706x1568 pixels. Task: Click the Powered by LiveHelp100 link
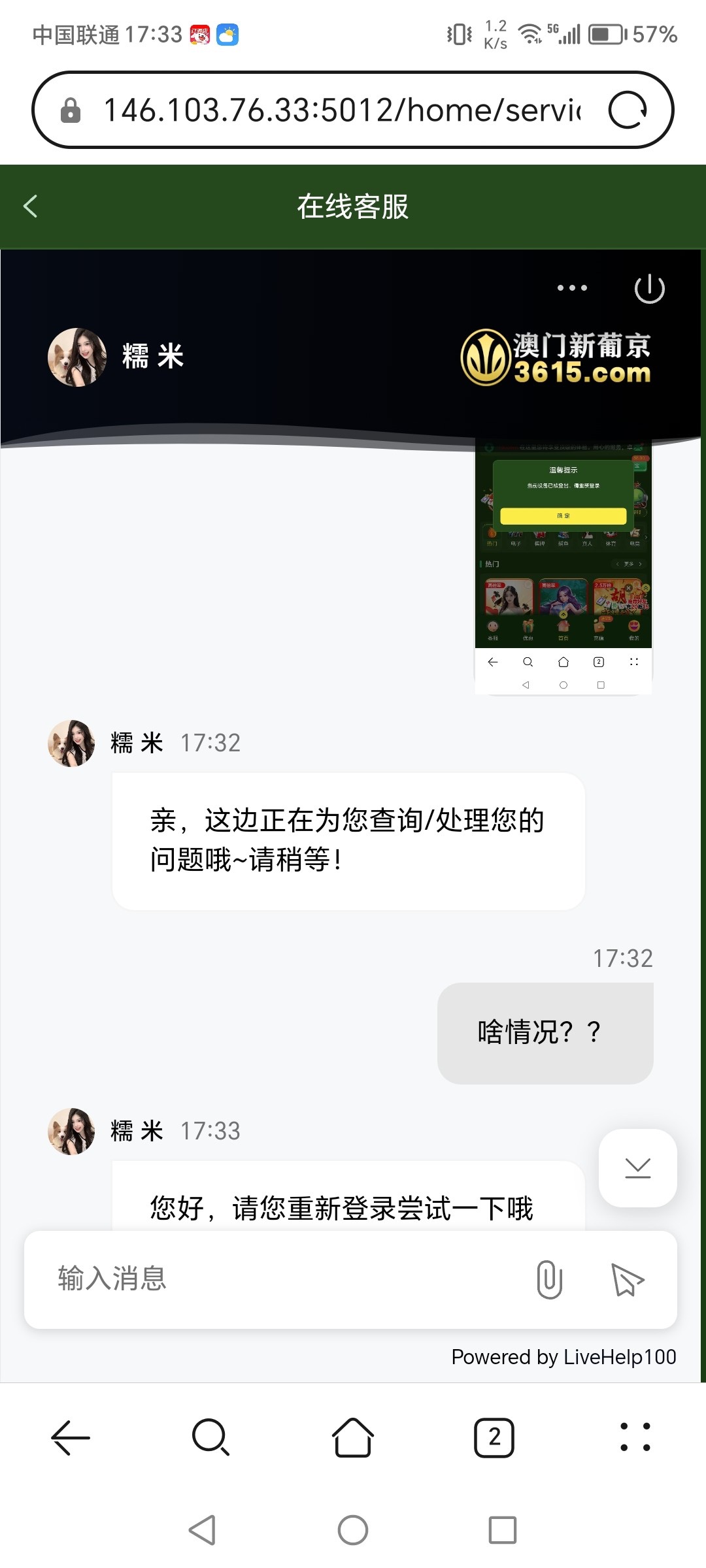point(563,1356)
